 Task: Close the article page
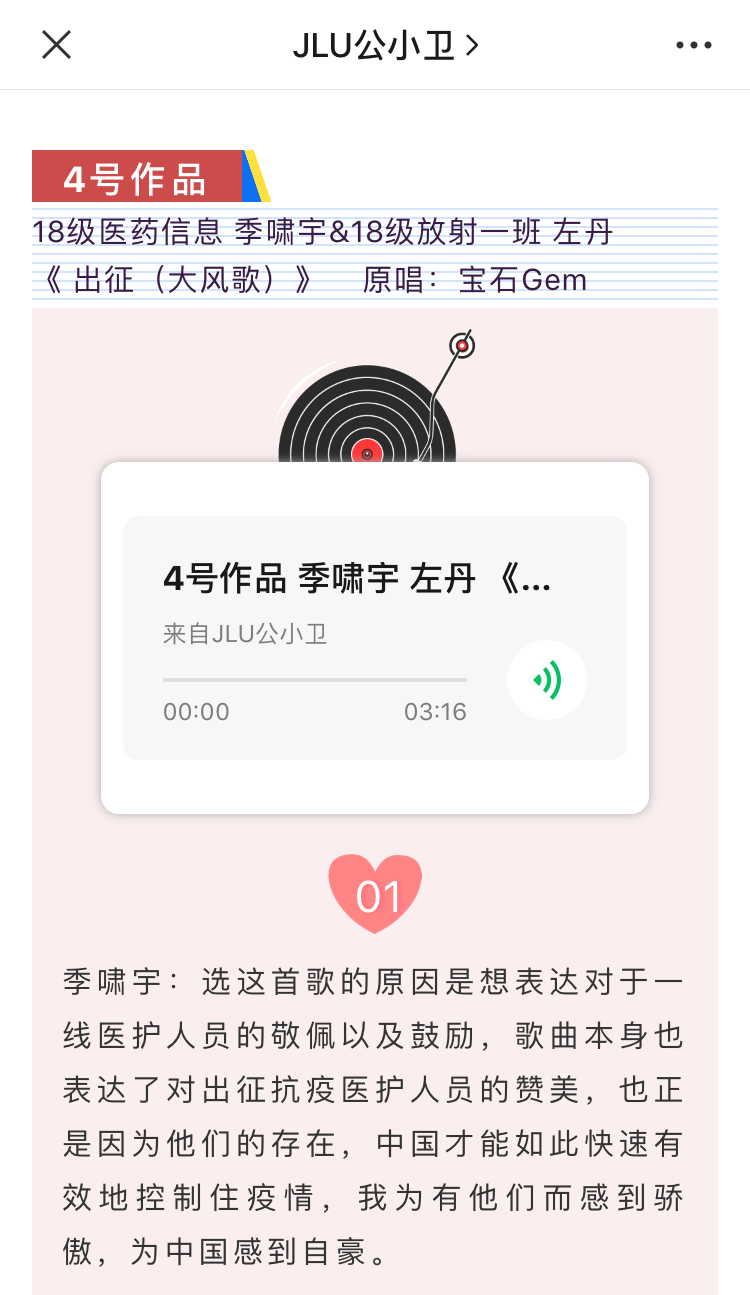[x=56, y=45]
